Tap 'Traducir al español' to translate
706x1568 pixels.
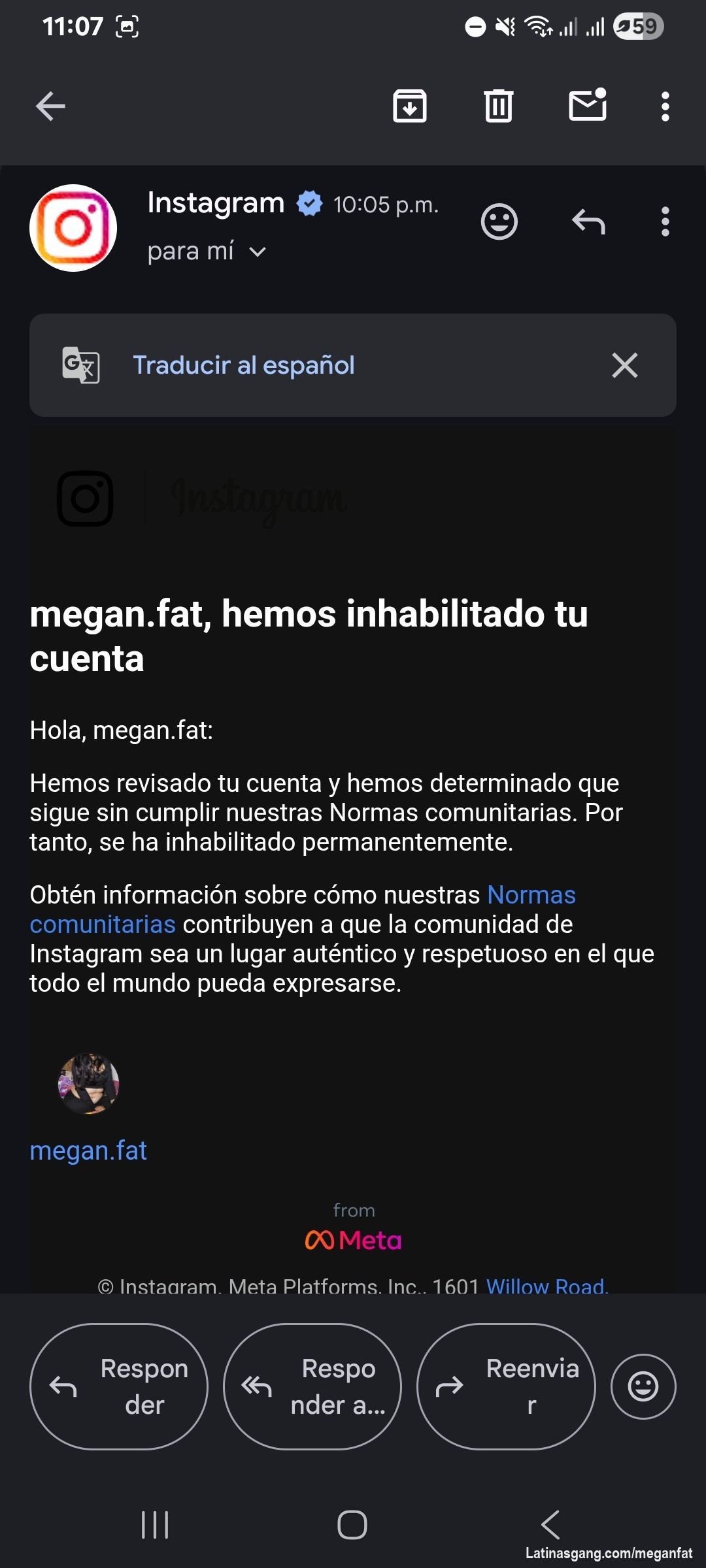pos(244,365)
